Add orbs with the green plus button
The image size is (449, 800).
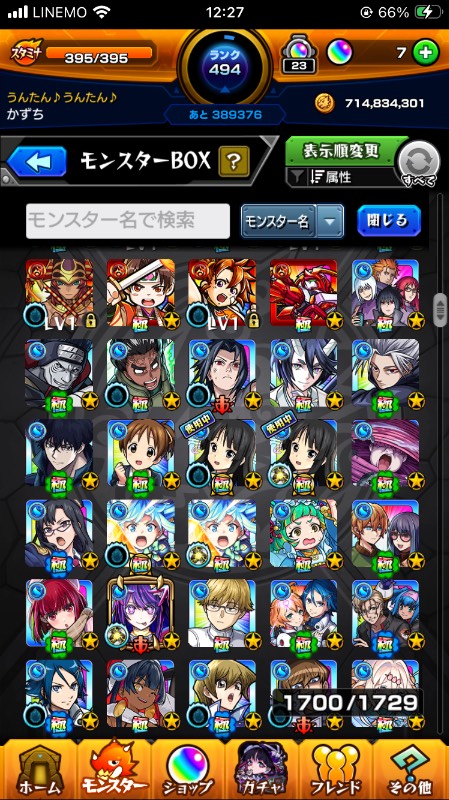425,53
